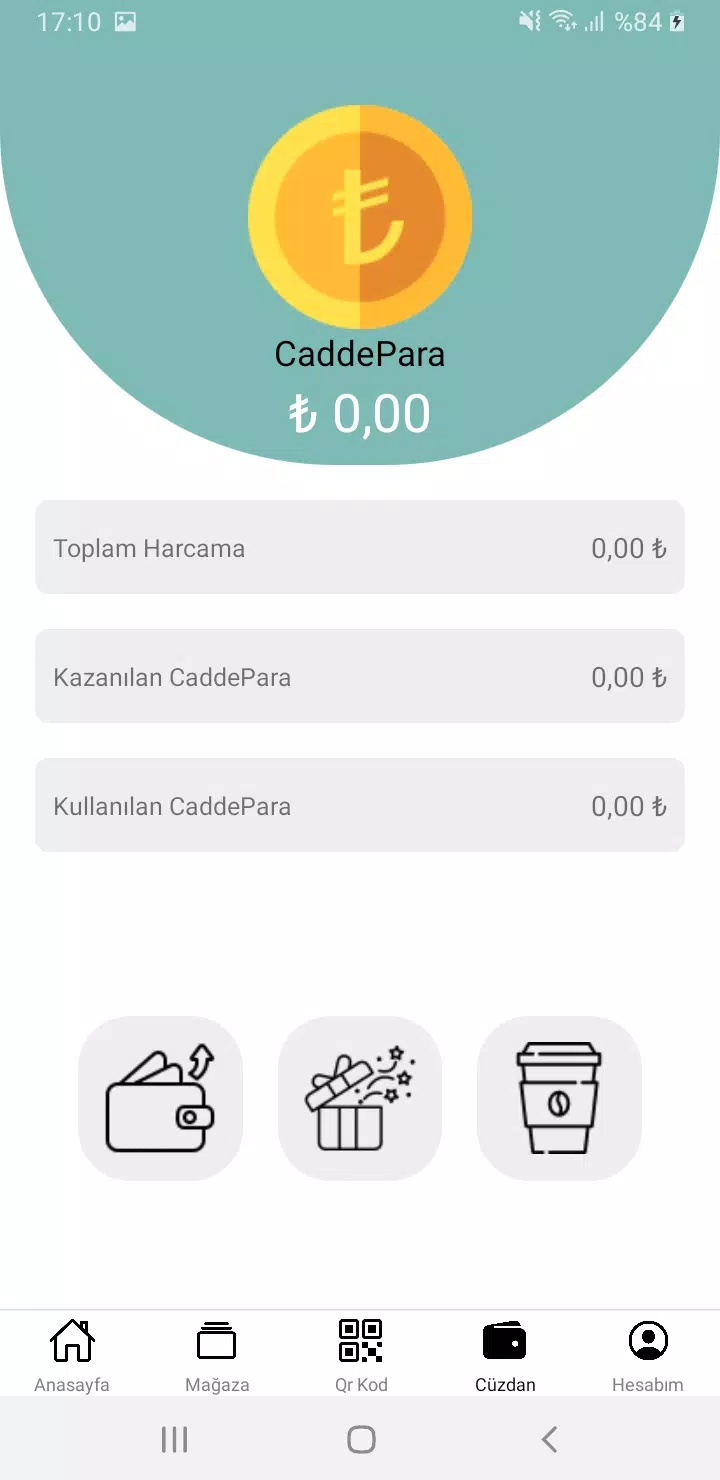720x1480 pixels.
Task: Open the Hesabım tab
Action: (x=648, y=1355)
